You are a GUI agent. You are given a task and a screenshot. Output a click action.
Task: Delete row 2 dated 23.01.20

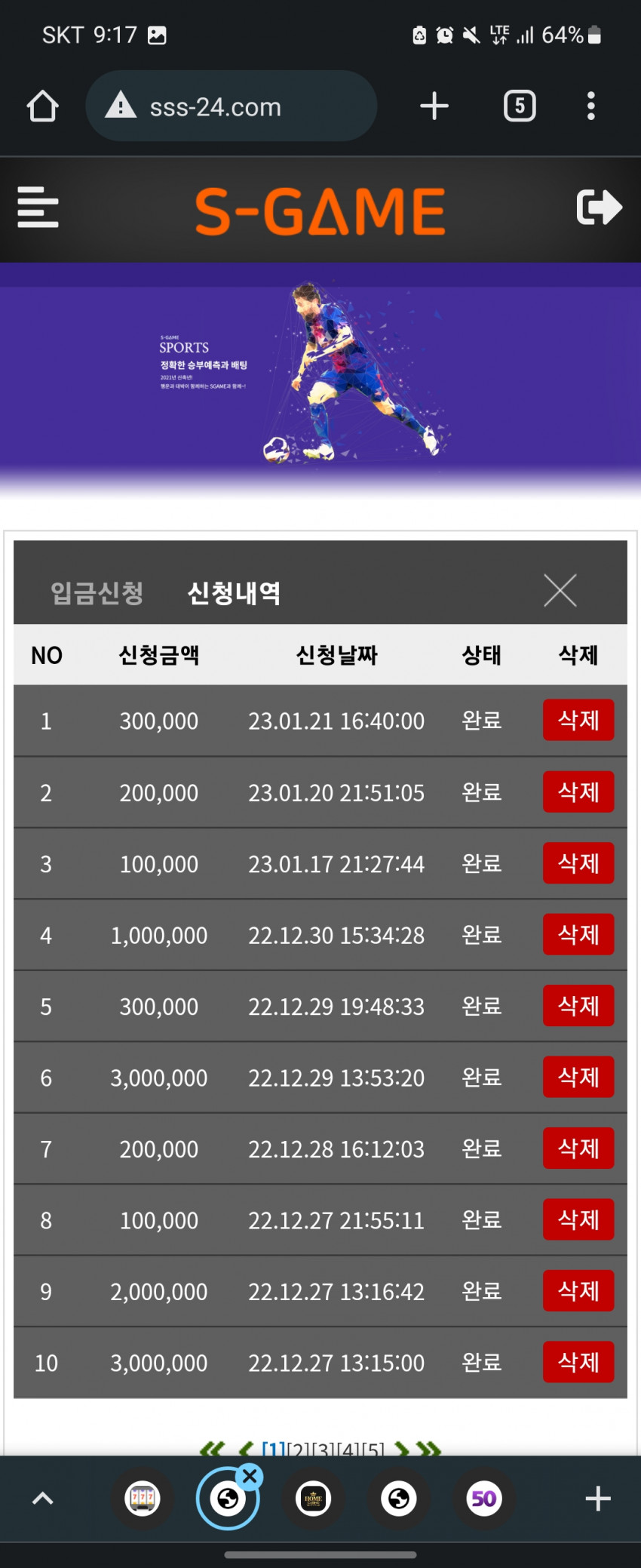[x=578, y=792]
